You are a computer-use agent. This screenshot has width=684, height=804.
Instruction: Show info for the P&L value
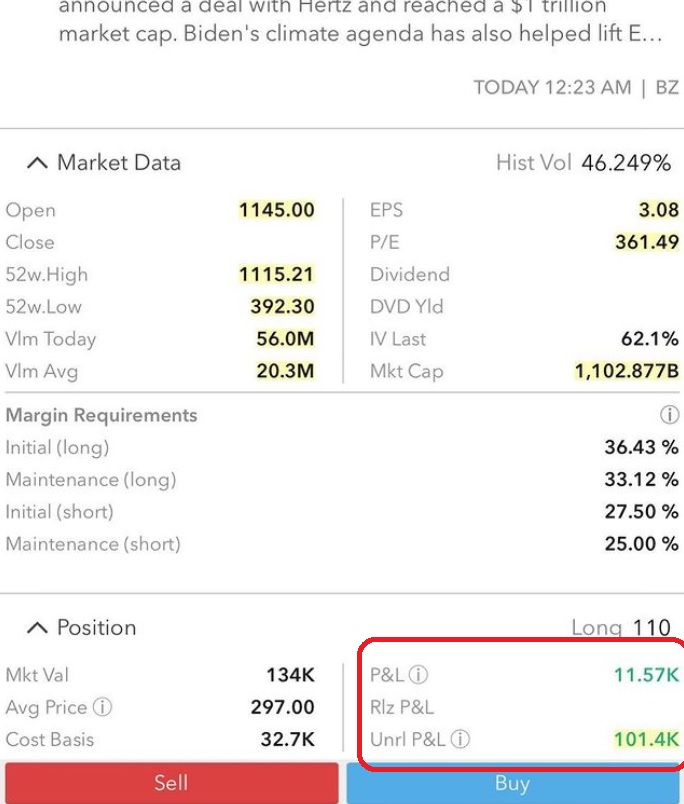(x=419, y=675)
